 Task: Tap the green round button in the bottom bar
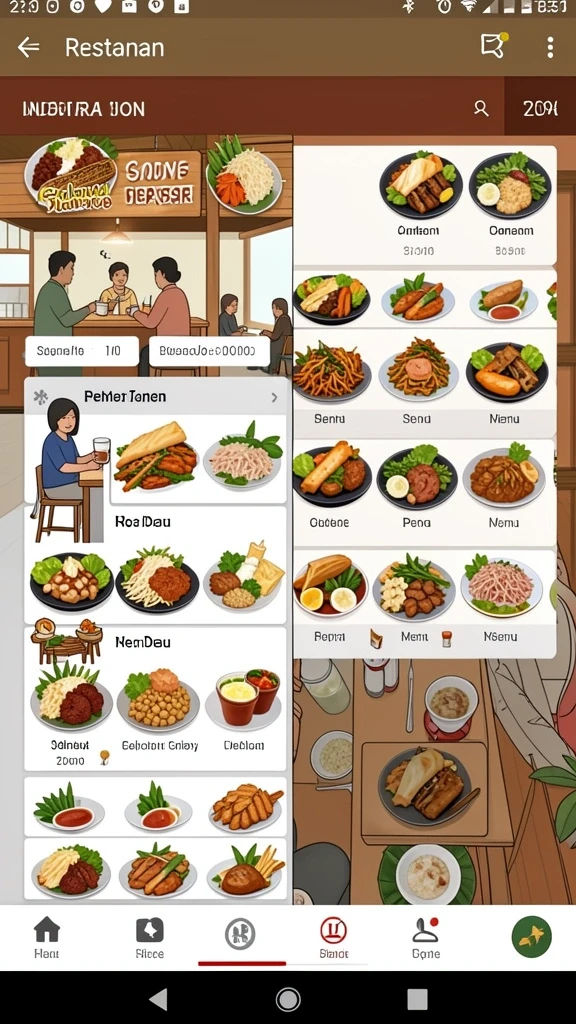[x=531, y=936]
